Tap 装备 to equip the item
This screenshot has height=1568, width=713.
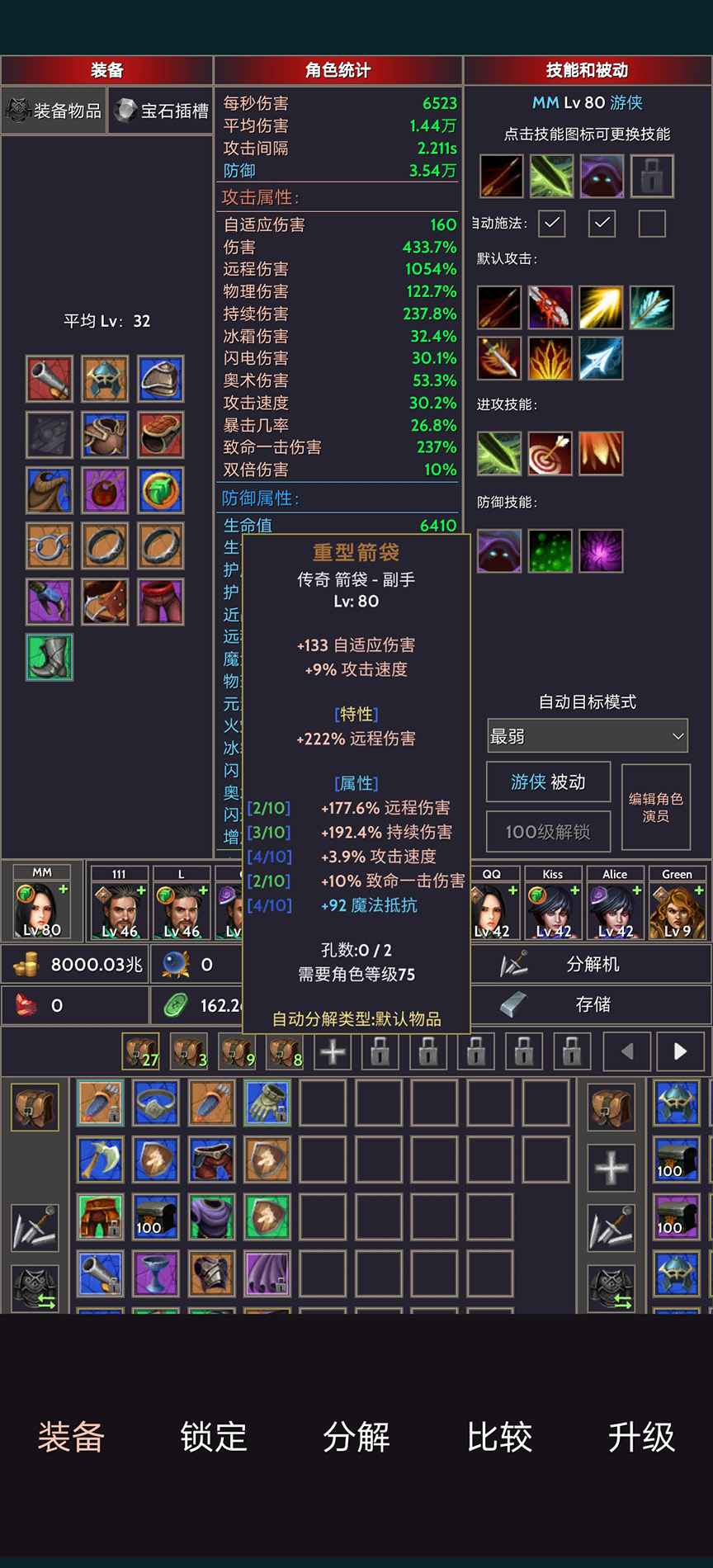point(71,1437)
